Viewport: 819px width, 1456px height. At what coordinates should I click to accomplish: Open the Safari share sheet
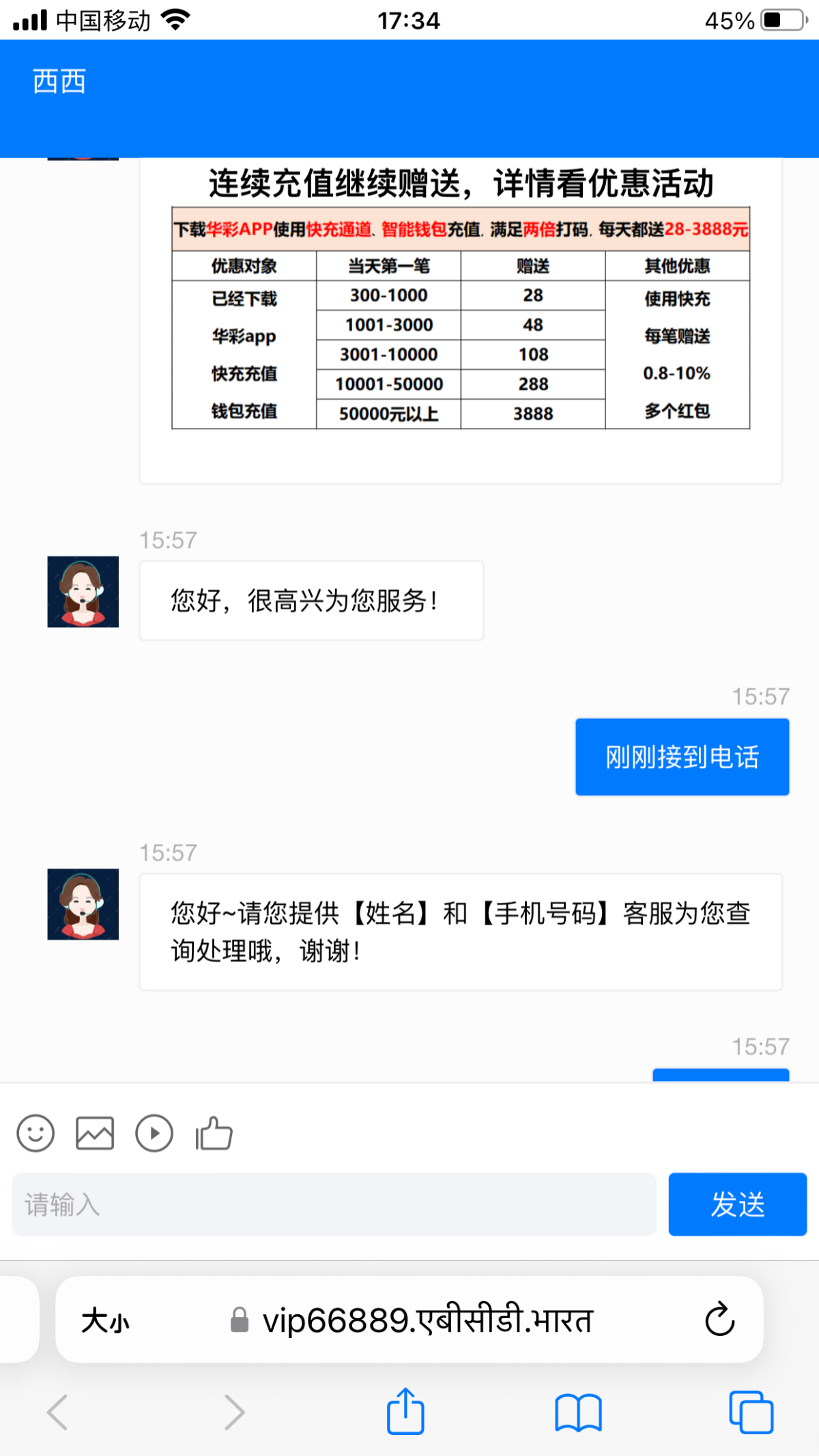[x=405, y=1412]
